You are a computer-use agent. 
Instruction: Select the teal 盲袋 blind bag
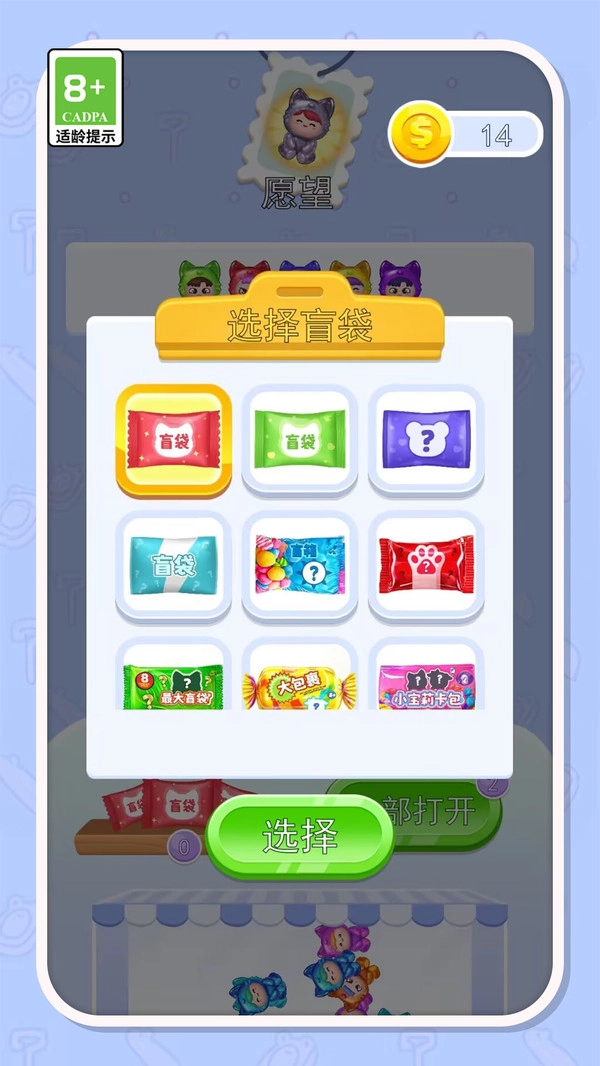coord(174,565)
